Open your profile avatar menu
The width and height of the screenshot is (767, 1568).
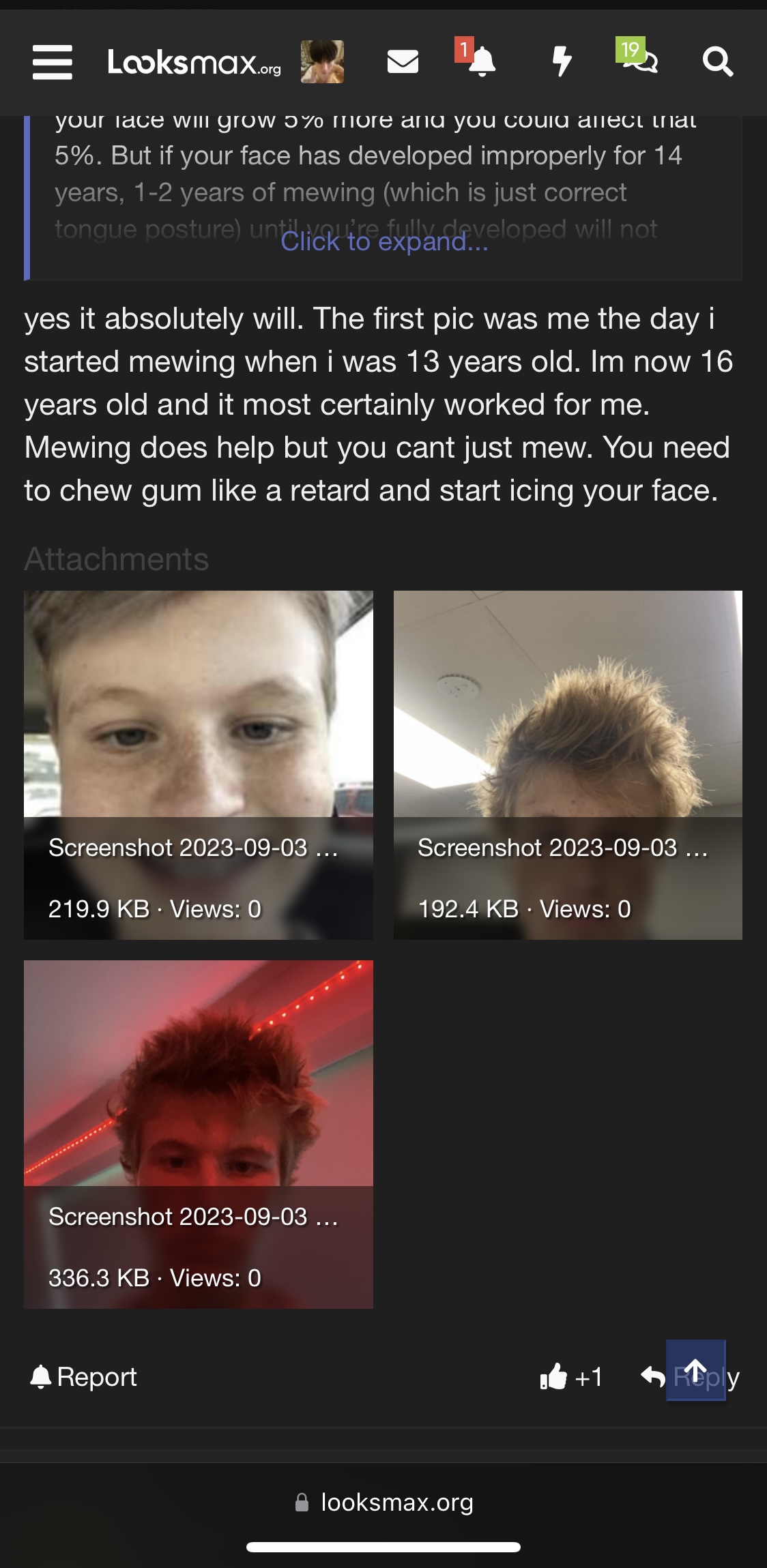pyautogui.click(x=322, y=61)
